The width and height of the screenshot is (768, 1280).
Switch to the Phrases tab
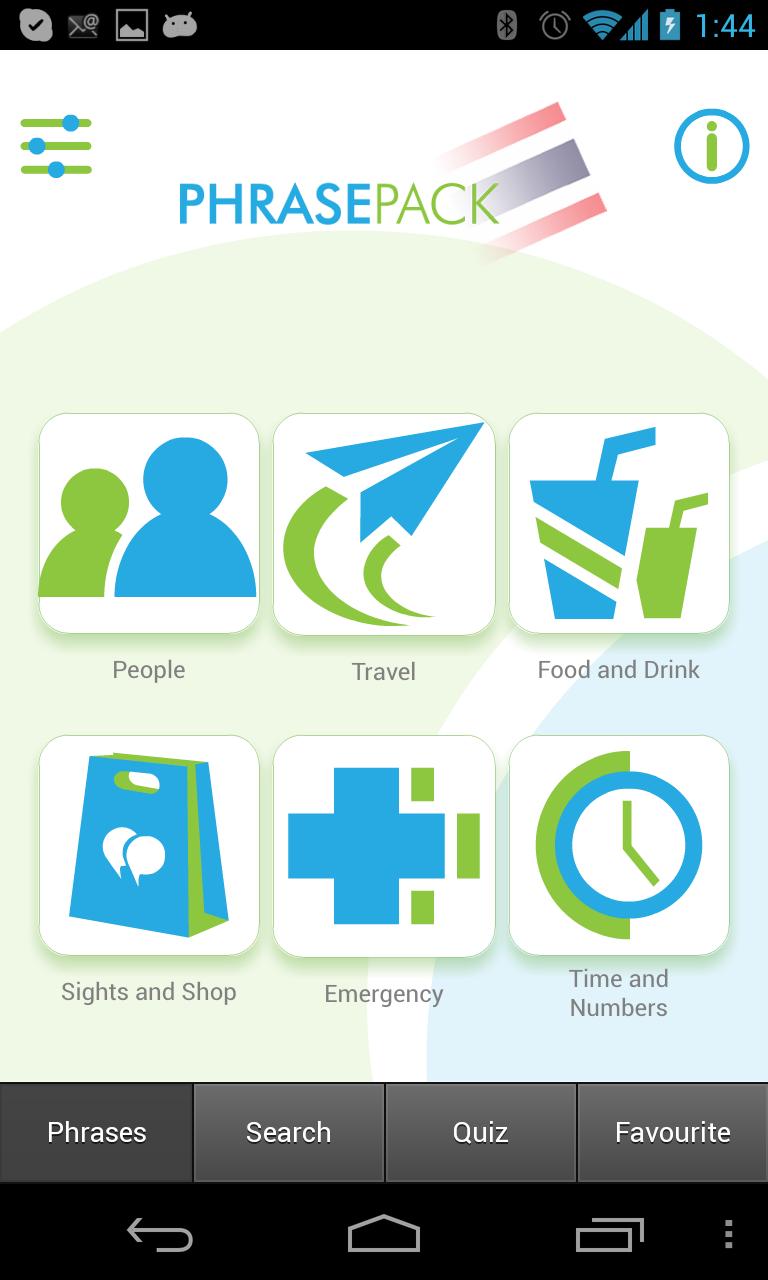pyautogui.click(x=97, y=1133)
